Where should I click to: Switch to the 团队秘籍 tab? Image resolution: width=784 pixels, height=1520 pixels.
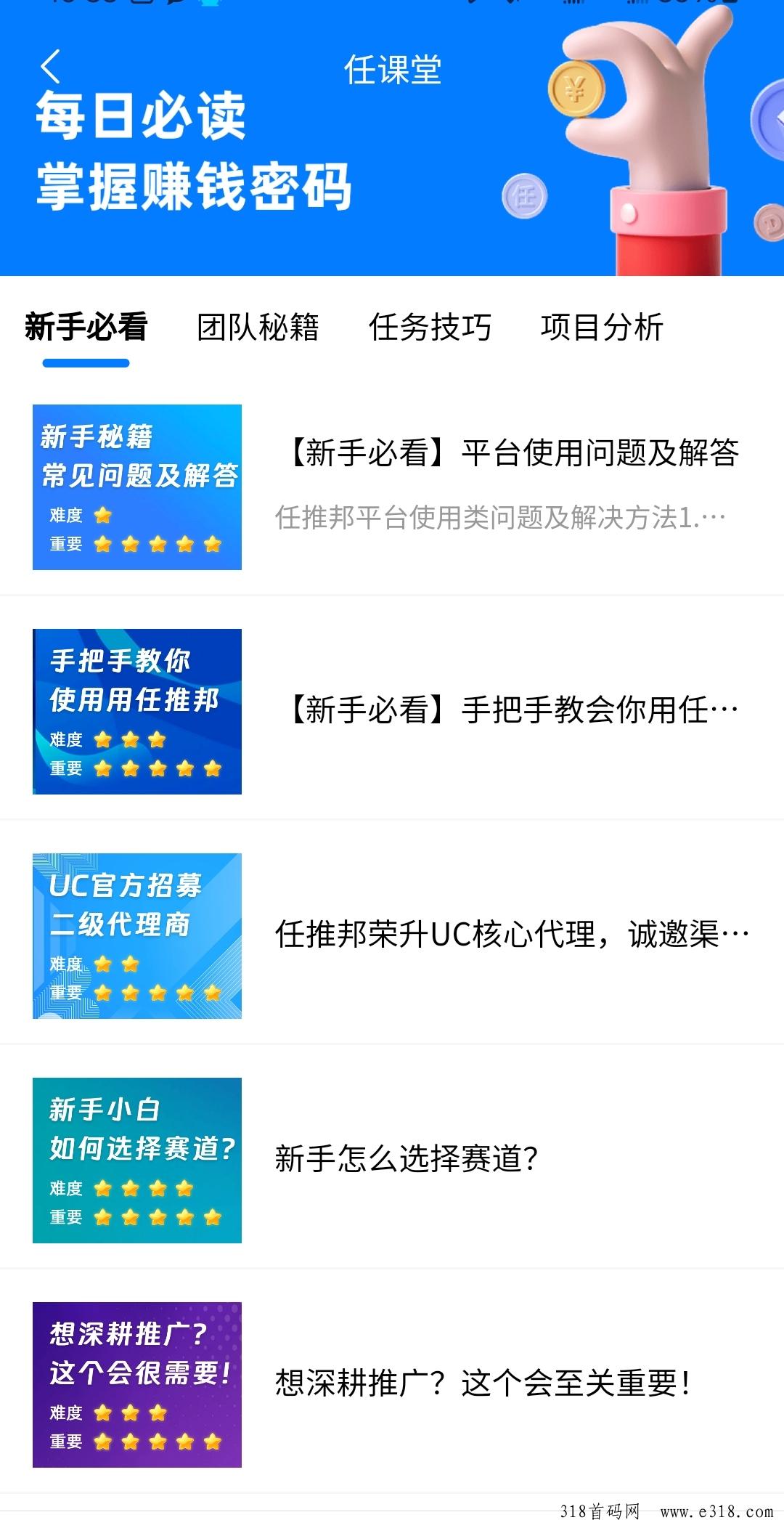[x=258, y=327]
